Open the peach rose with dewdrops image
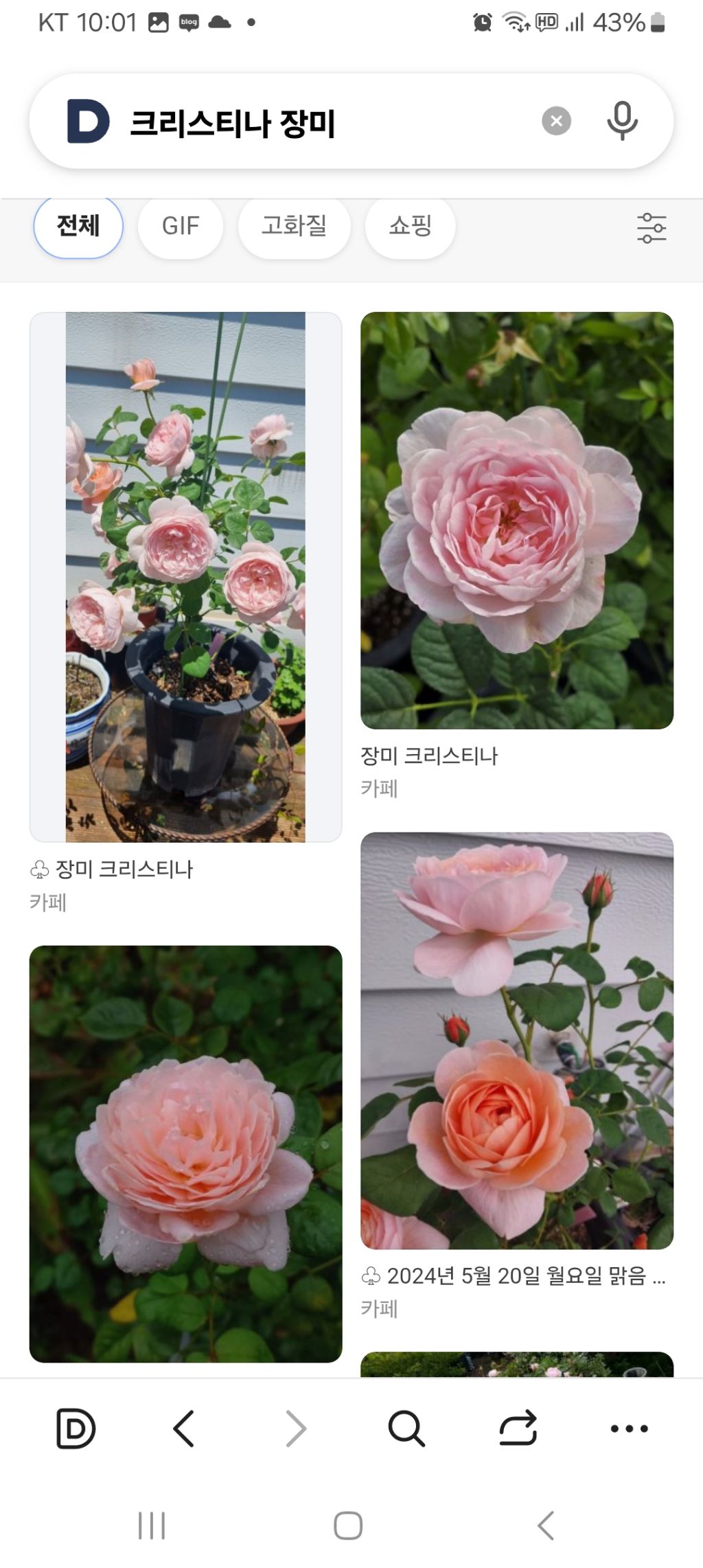The width and height of the screenshot is (703, 1568). coord(185,1154)
